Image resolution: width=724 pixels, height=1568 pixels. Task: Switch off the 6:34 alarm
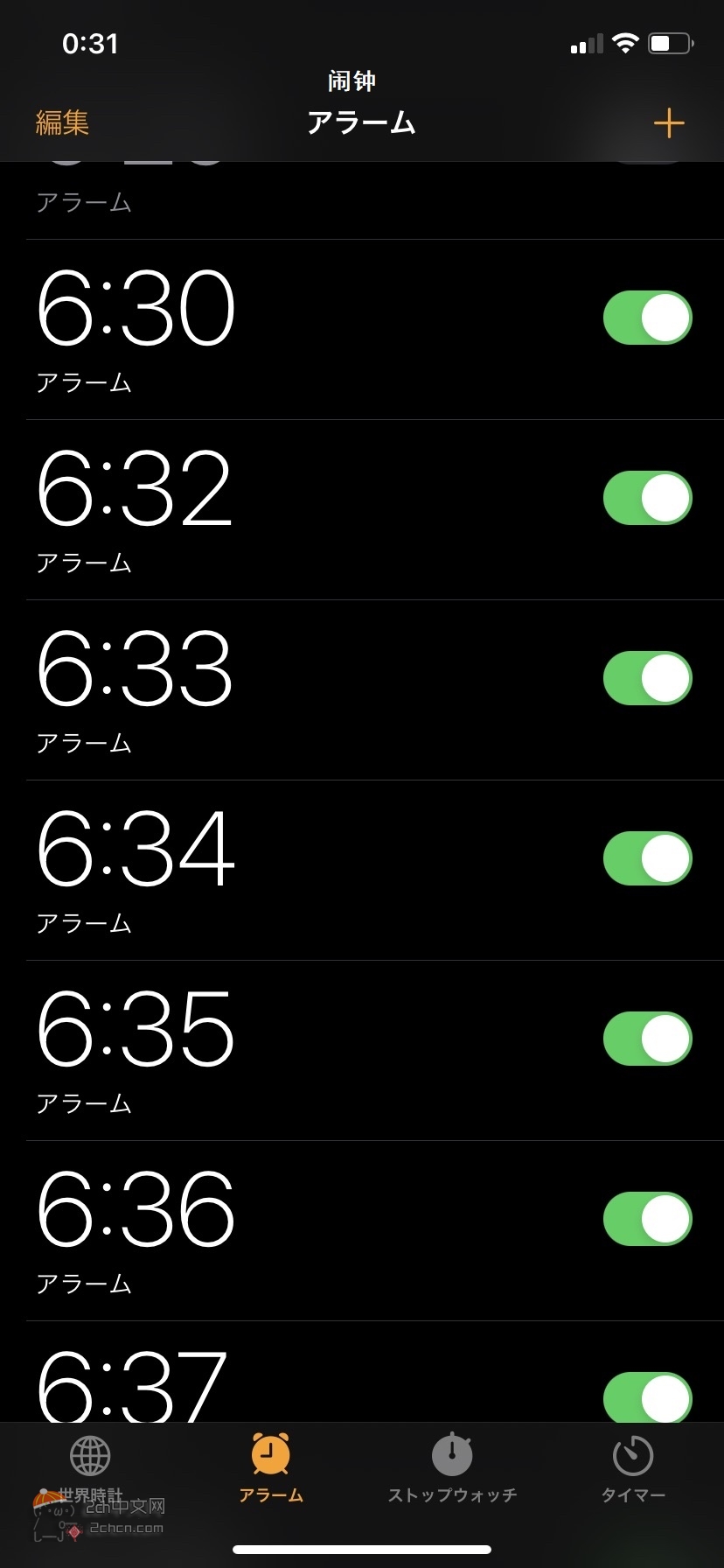pyautogui.click(x=648, y=858)
